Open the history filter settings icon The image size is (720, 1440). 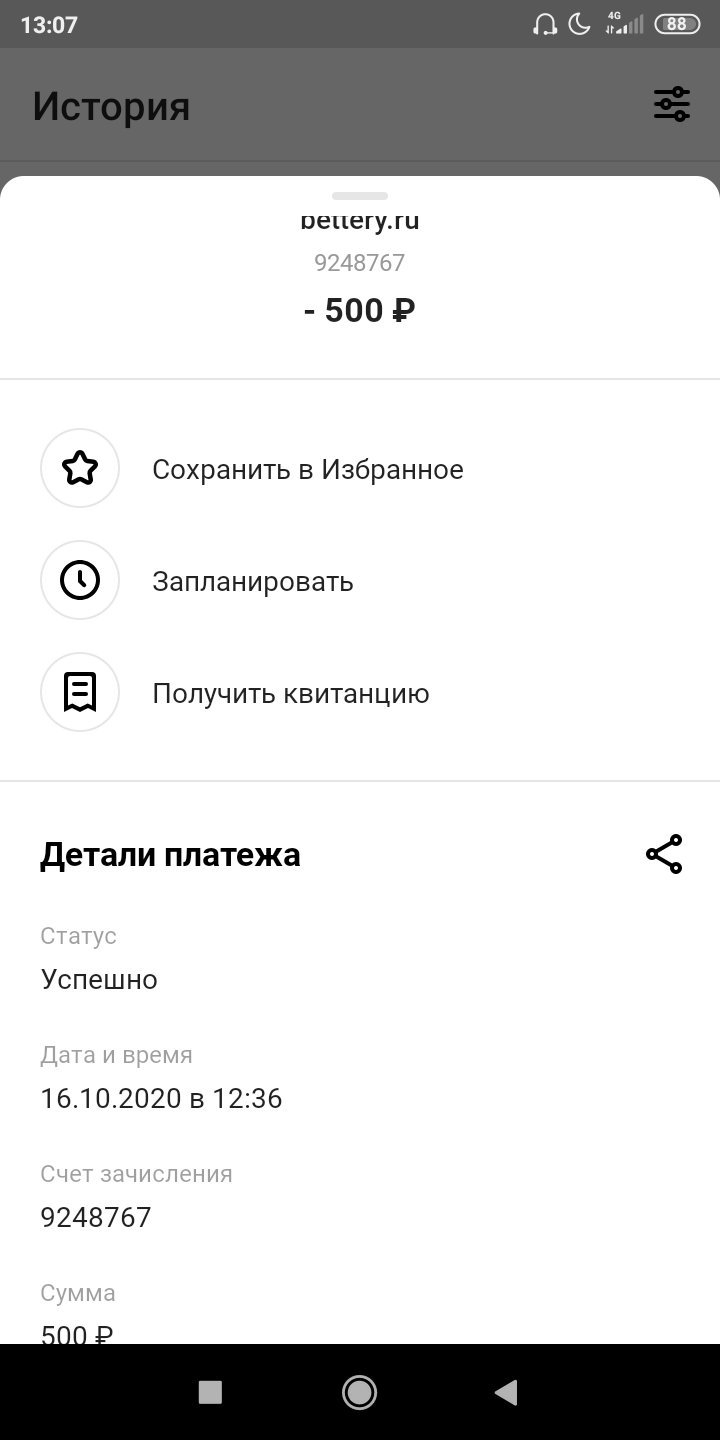(x=671, y=105)
